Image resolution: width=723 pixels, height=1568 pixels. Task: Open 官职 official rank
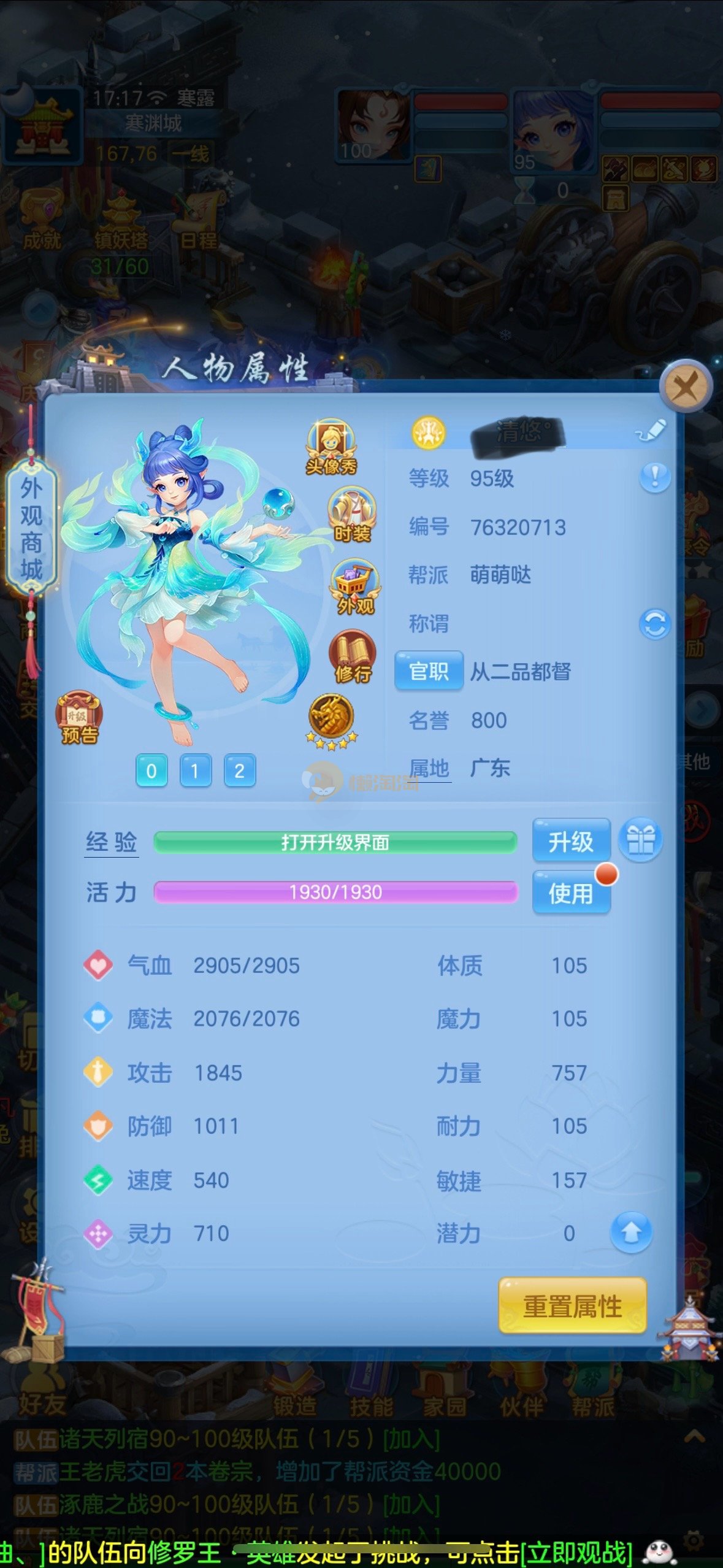click(x=429, y=671)
